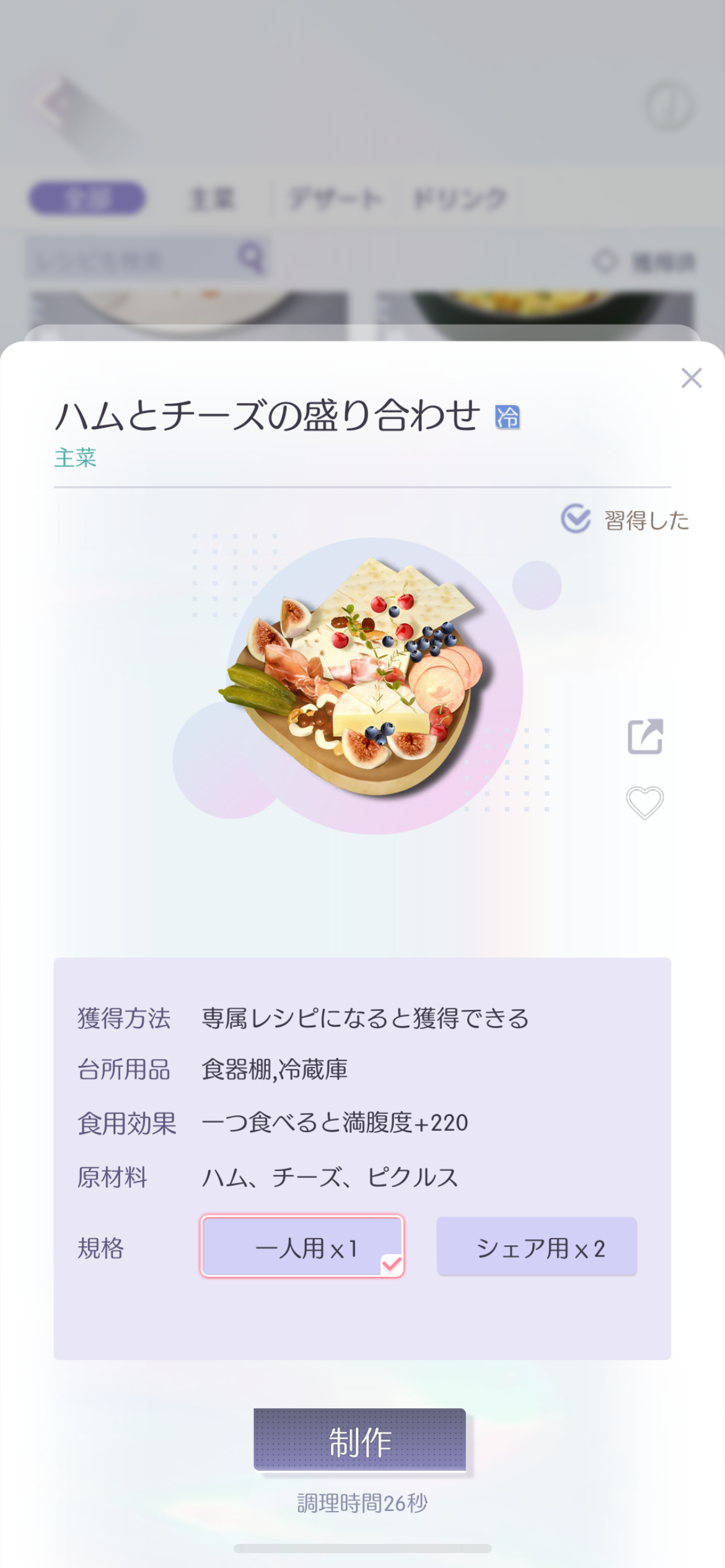
Task: Tap the 制作 button to cook
Action: (360, 1439)
